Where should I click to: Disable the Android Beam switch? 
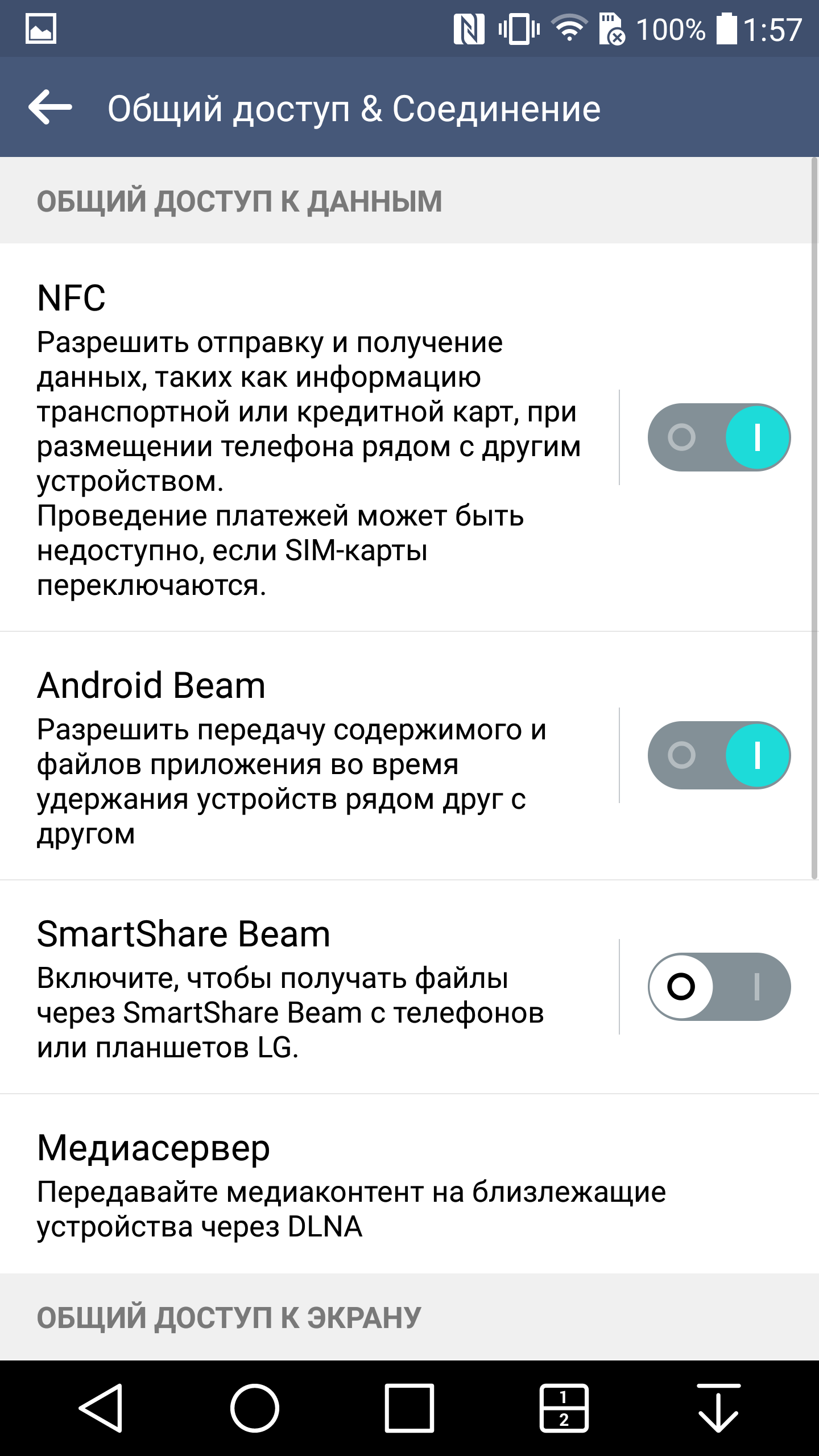[x=719, y=755]
